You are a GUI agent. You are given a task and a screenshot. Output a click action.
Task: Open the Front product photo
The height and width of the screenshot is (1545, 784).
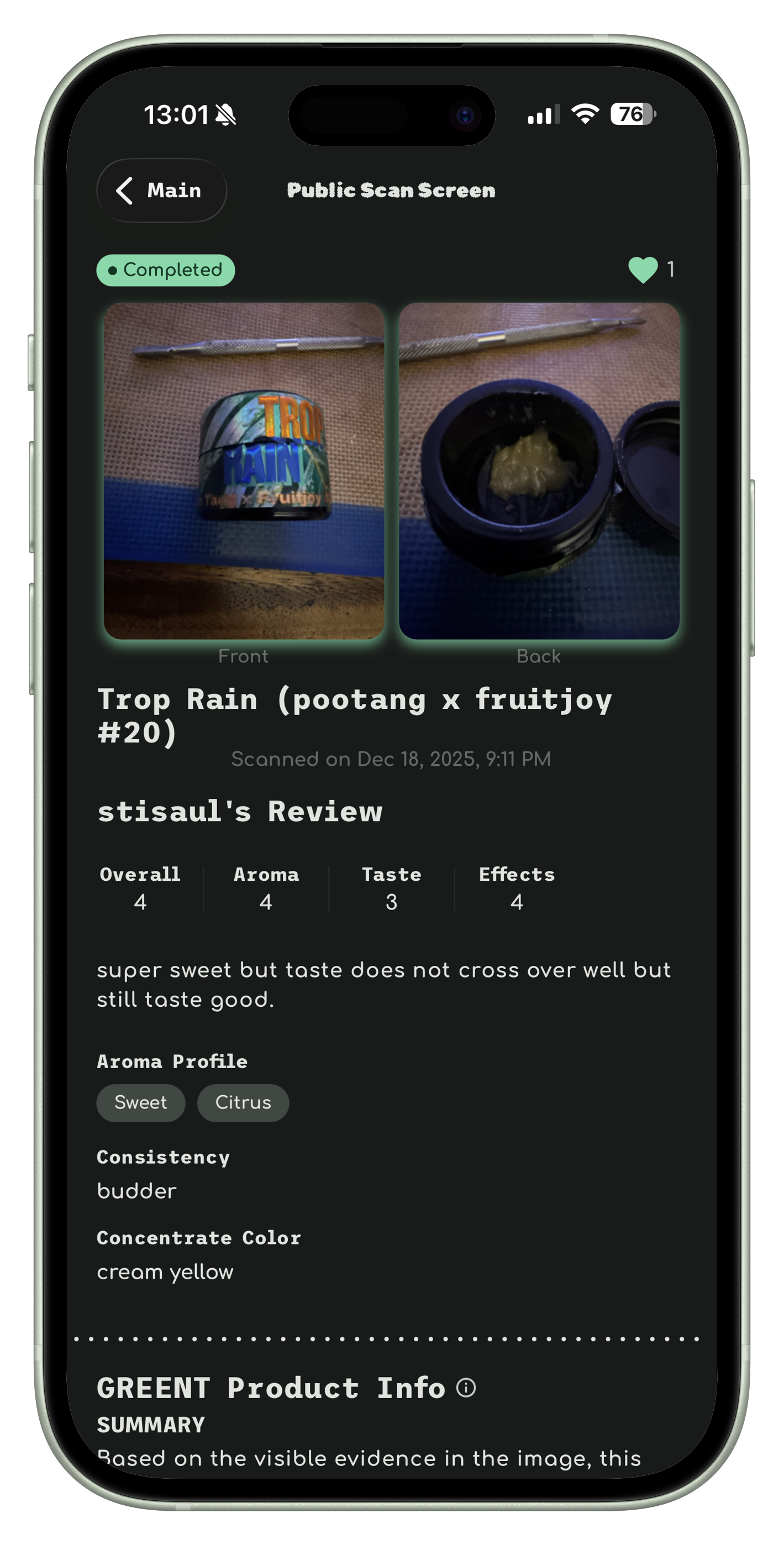tap(244, 471)
